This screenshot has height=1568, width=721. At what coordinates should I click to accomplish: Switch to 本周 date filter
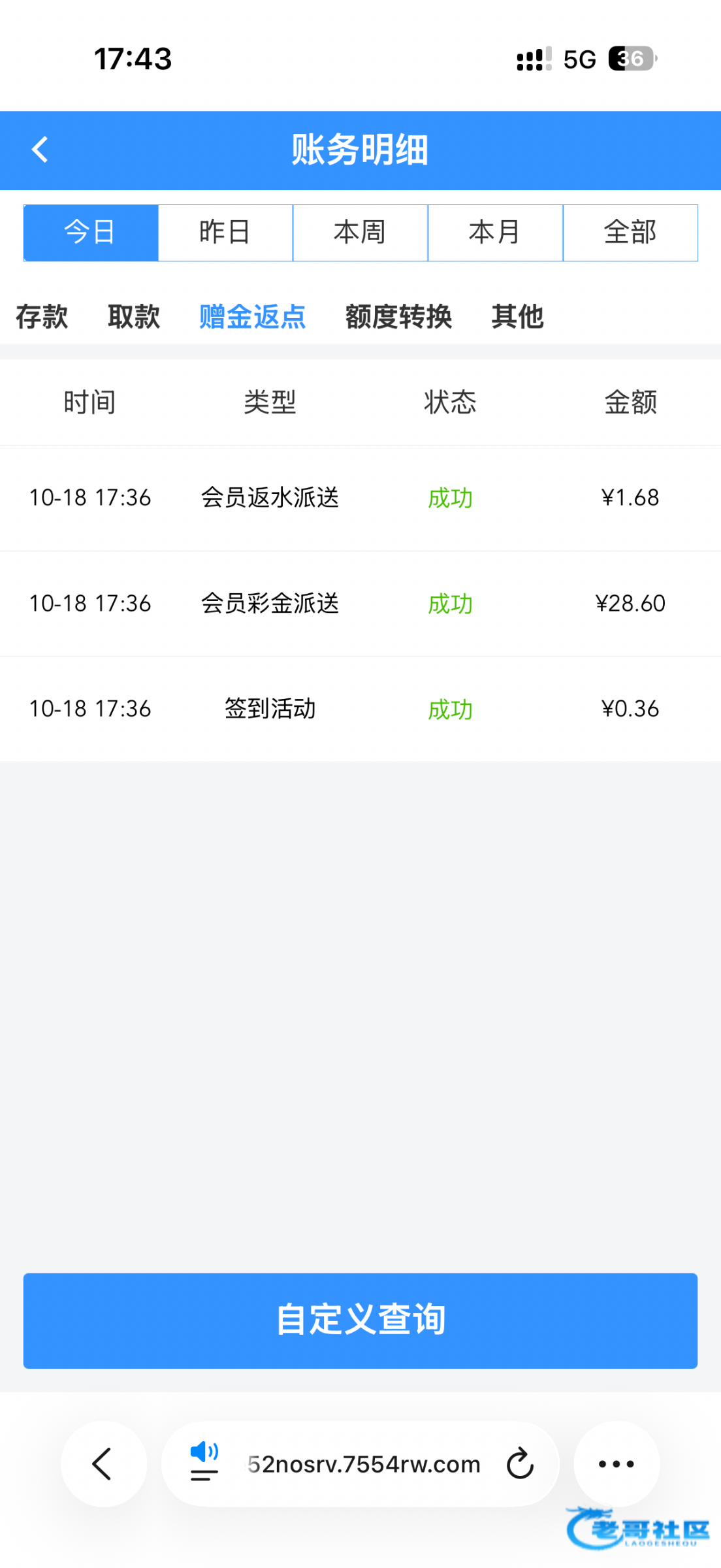tap(360, 233)
